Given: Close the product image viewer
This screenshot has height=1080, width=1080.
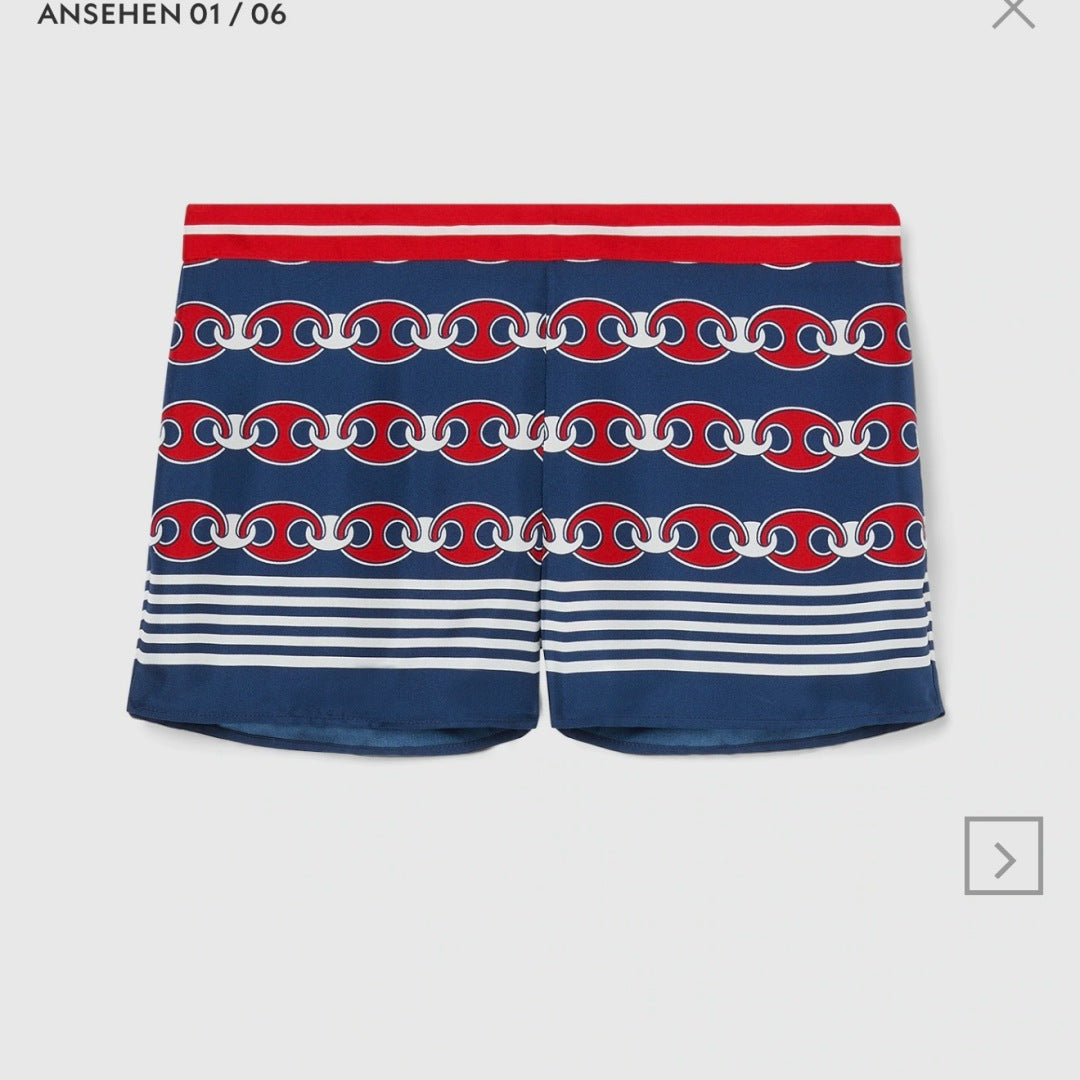Looking at the screenshot, I should pyautogui.click(x=1012, y=10).
